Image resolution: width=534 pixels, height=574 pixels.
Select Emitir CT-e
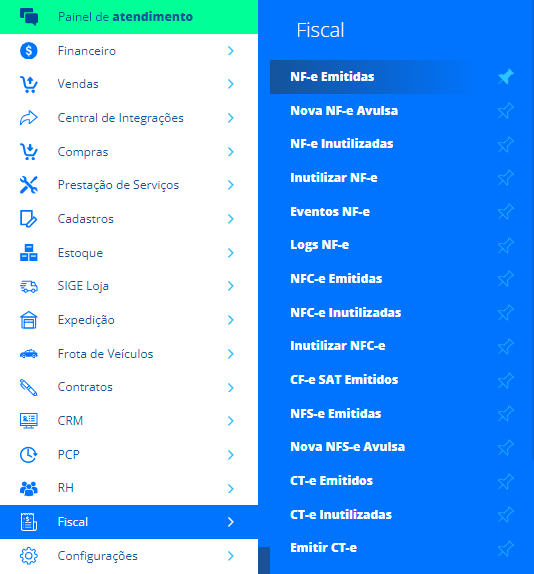click(323, 548)
